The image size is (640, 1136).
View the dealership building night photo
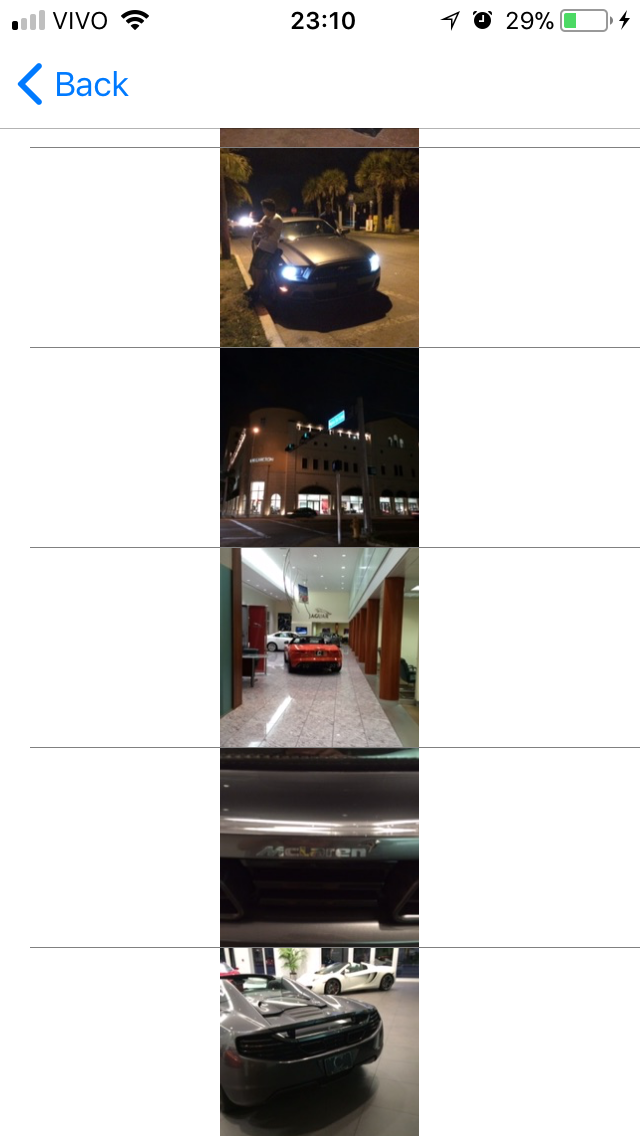[x=319, y=447]
